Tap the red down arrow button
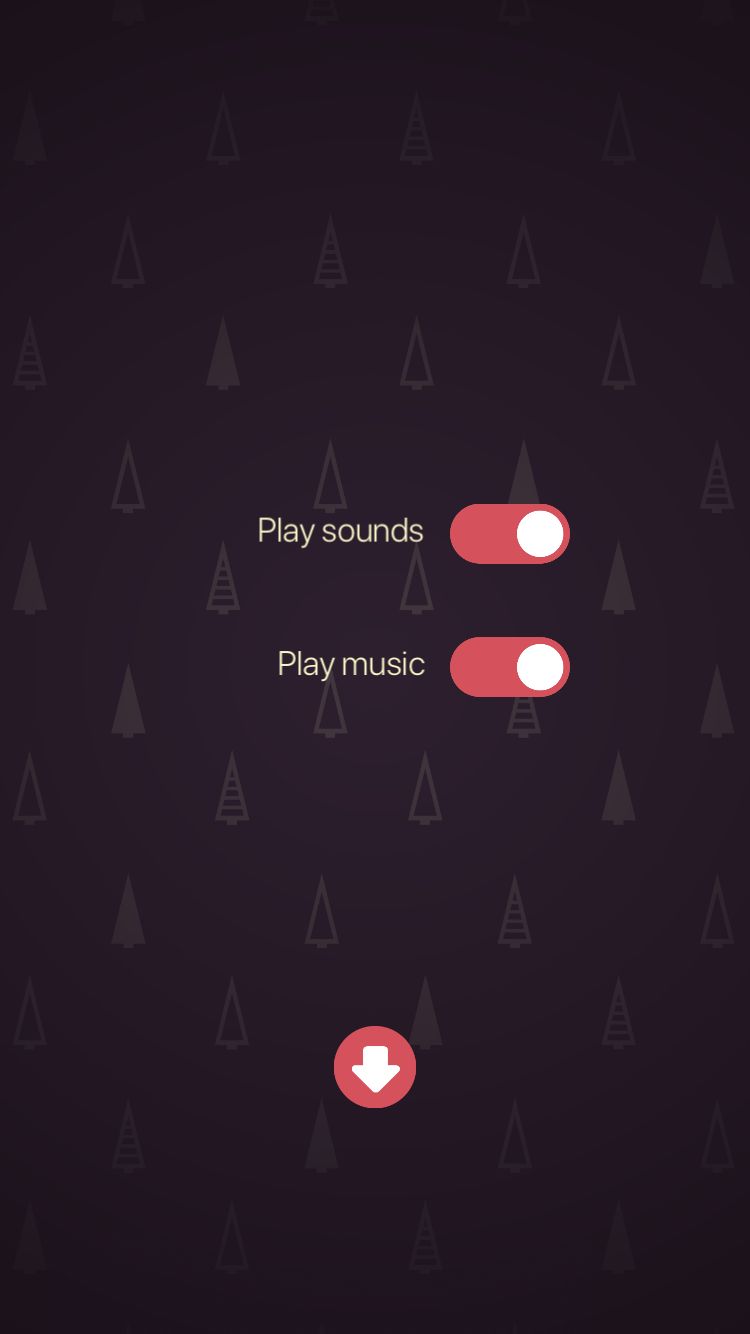Image resolution: width=750 pixels, height=1334 pixels. point(375,1067)
